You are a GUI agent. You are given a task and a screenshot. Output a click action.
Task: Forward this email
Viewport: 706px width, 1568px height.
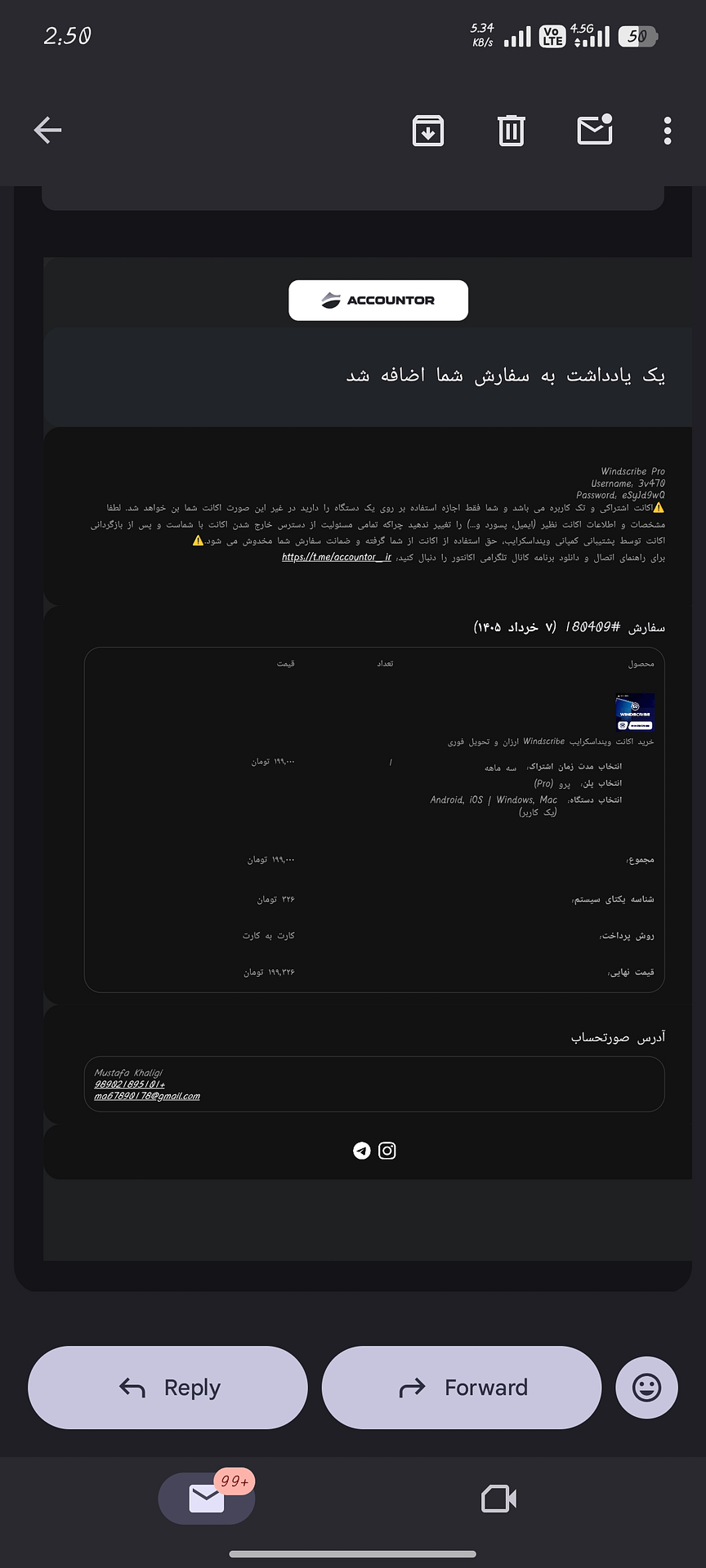click(x=462, y=1388)
